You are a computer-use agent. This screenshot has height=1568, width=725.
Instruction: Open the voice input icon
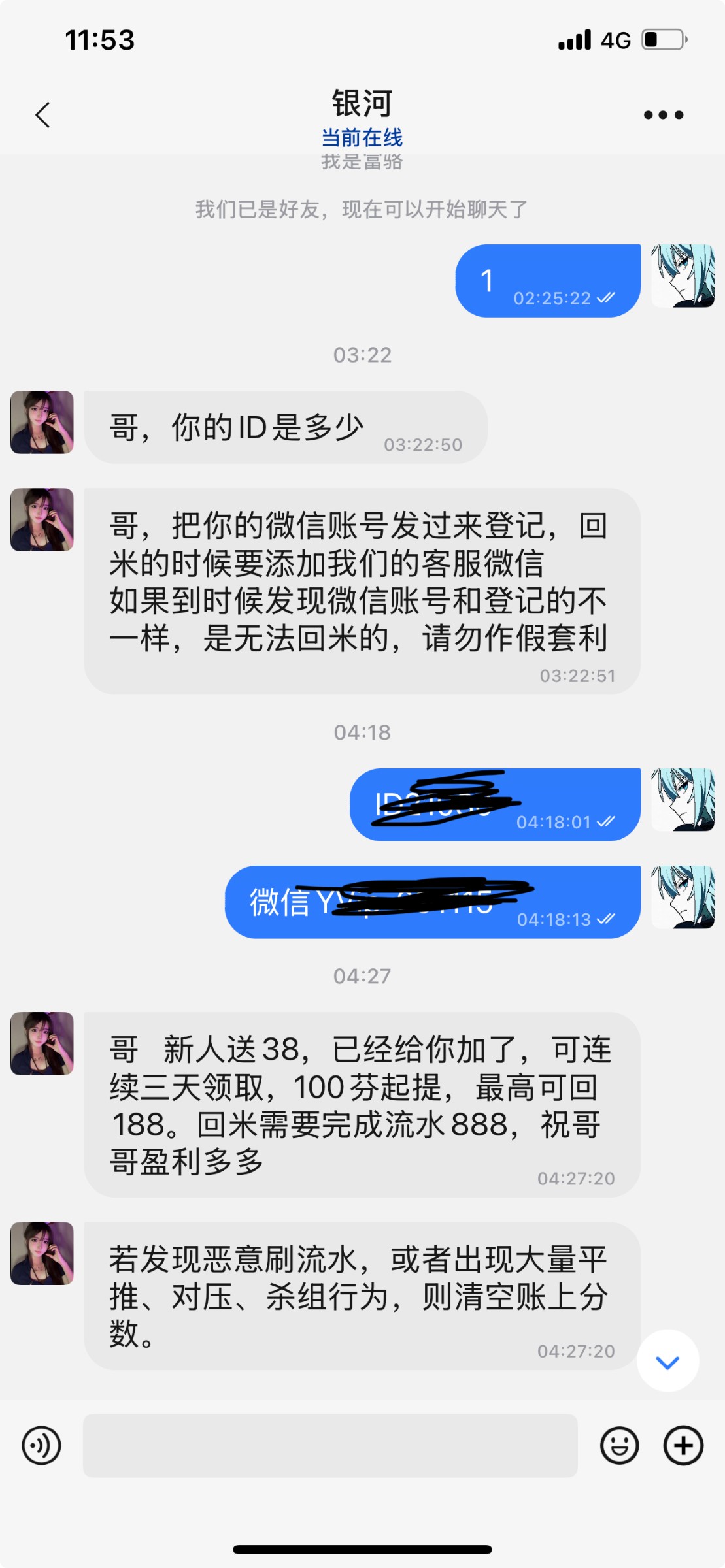(41, 1445)
